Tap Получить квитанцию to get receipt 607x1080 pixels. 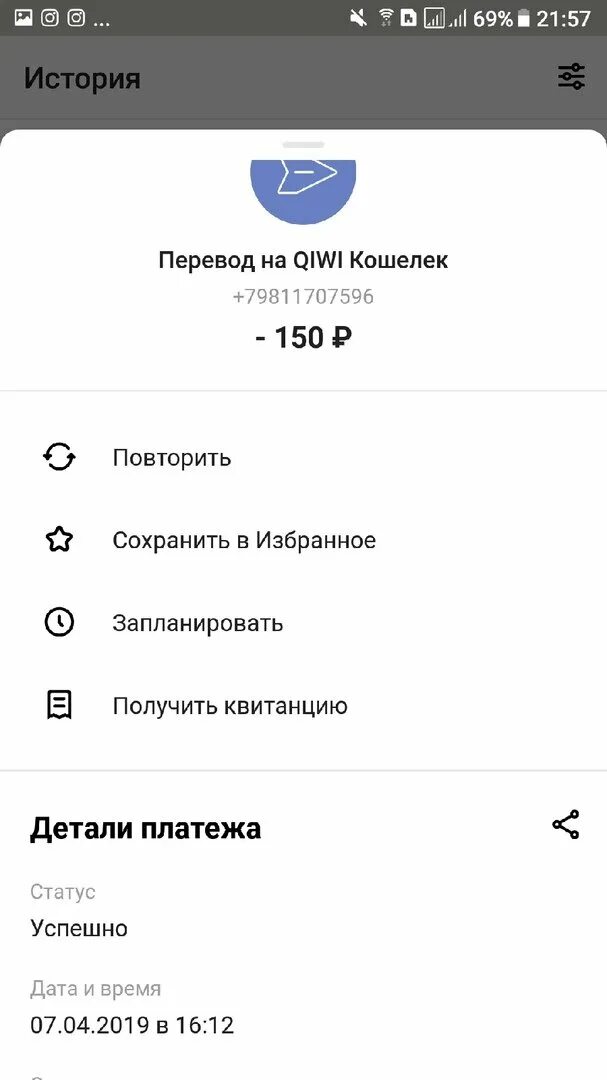(303, 706)
